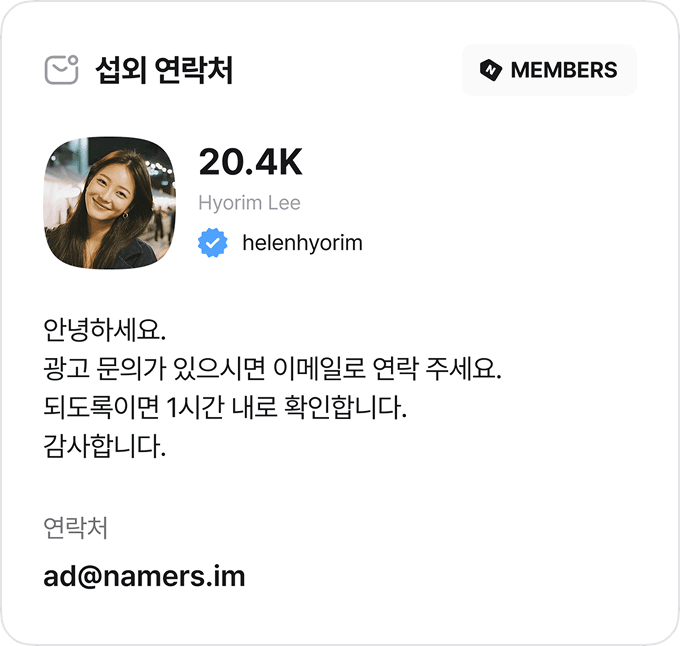
Task: Open the helenhyorim account handle
Action: click(x=302, y=243)
